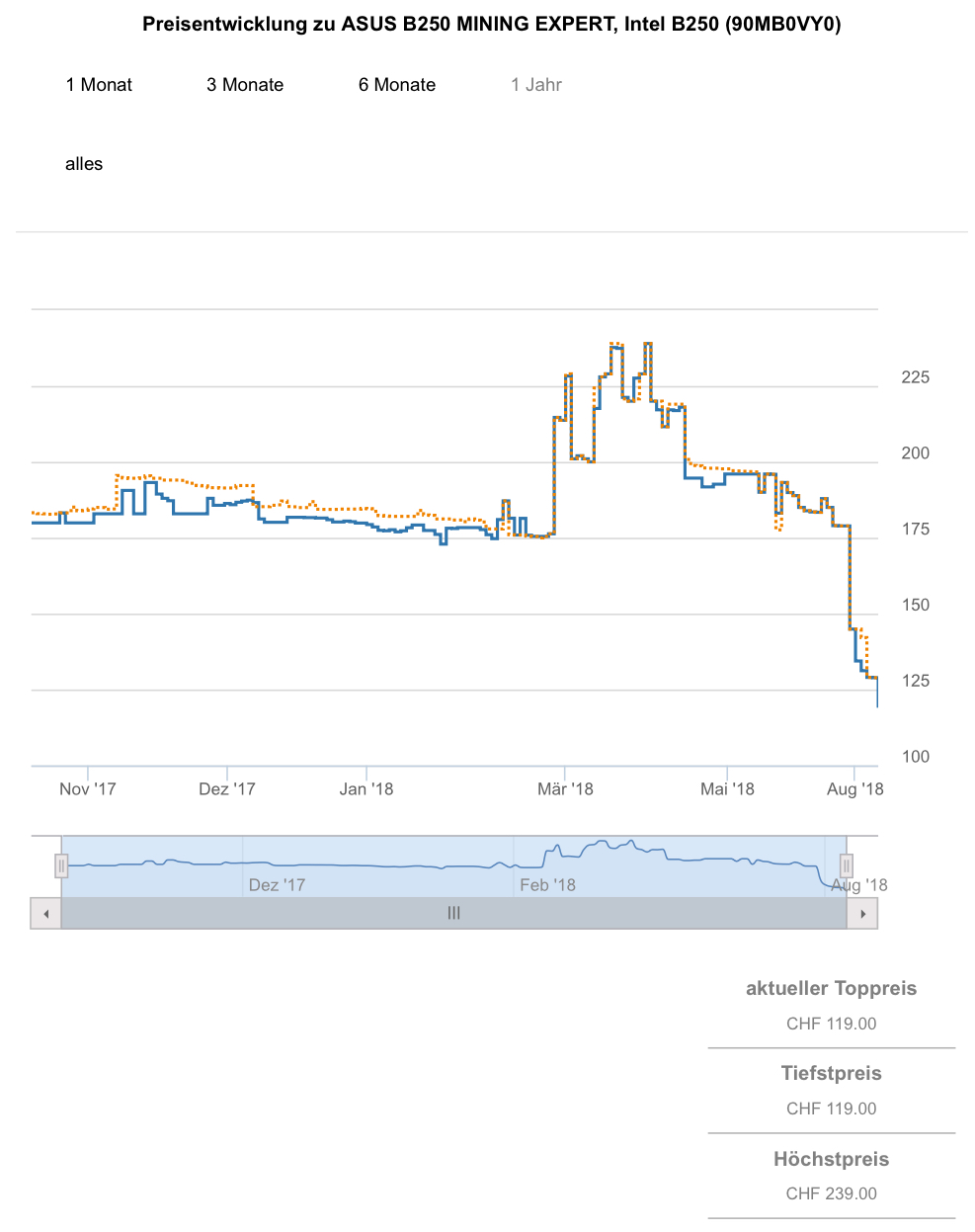975x1232 pixels.
Task: Tap the left scroll arrow of the navigator
Action: pyautogui.click(x=45, y=914)
